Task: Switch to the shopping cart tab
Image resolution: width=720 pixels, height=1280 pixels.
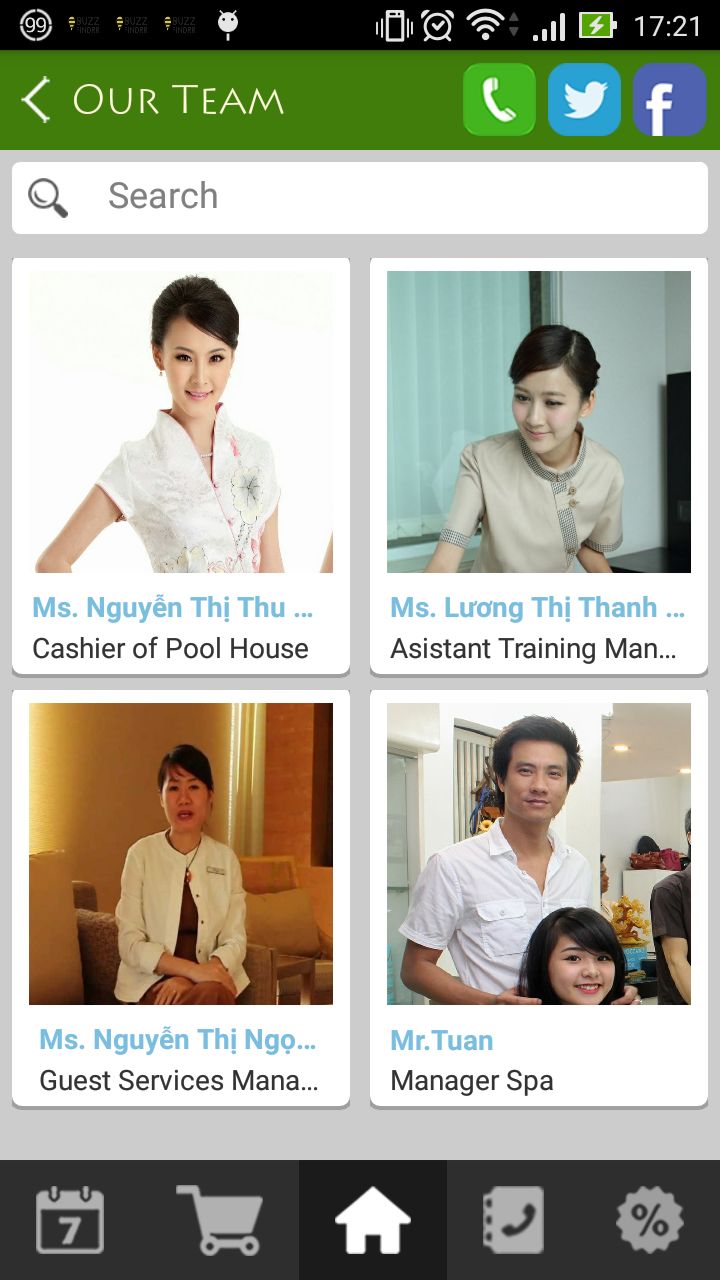Action: [219, 1220]
